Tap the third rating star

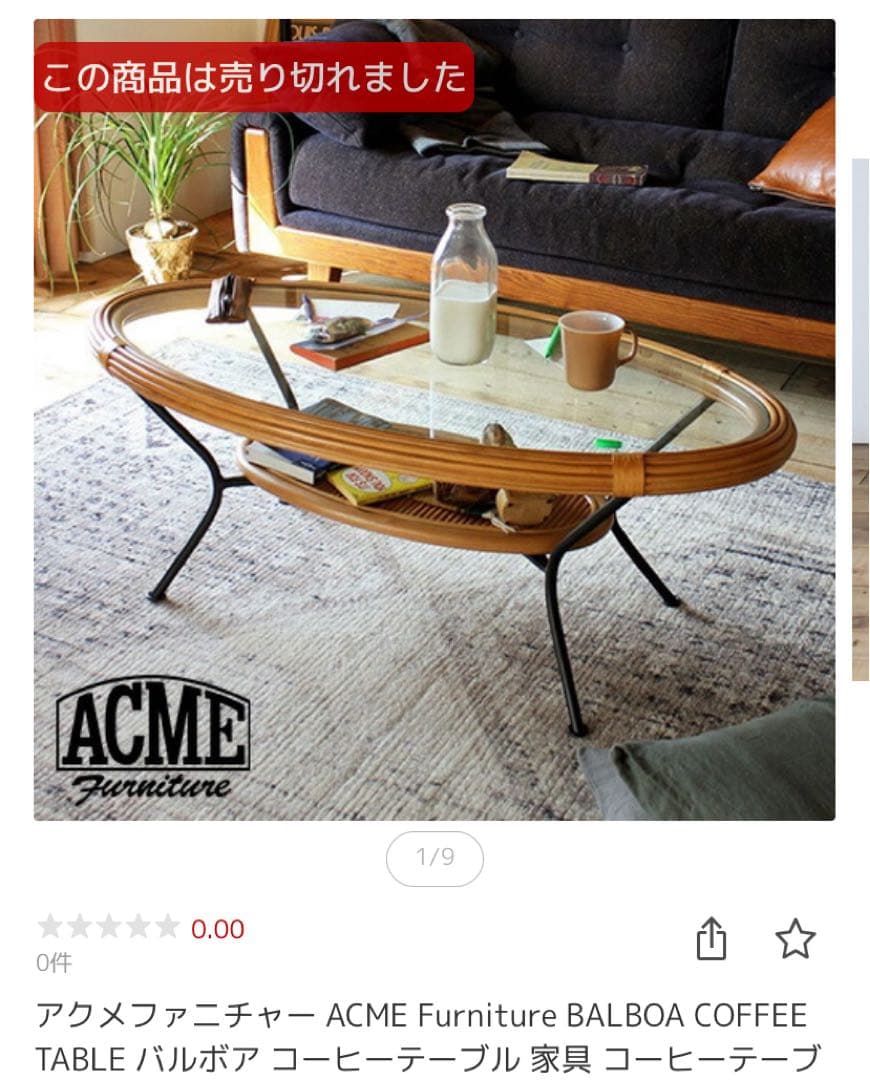point(106,925)
